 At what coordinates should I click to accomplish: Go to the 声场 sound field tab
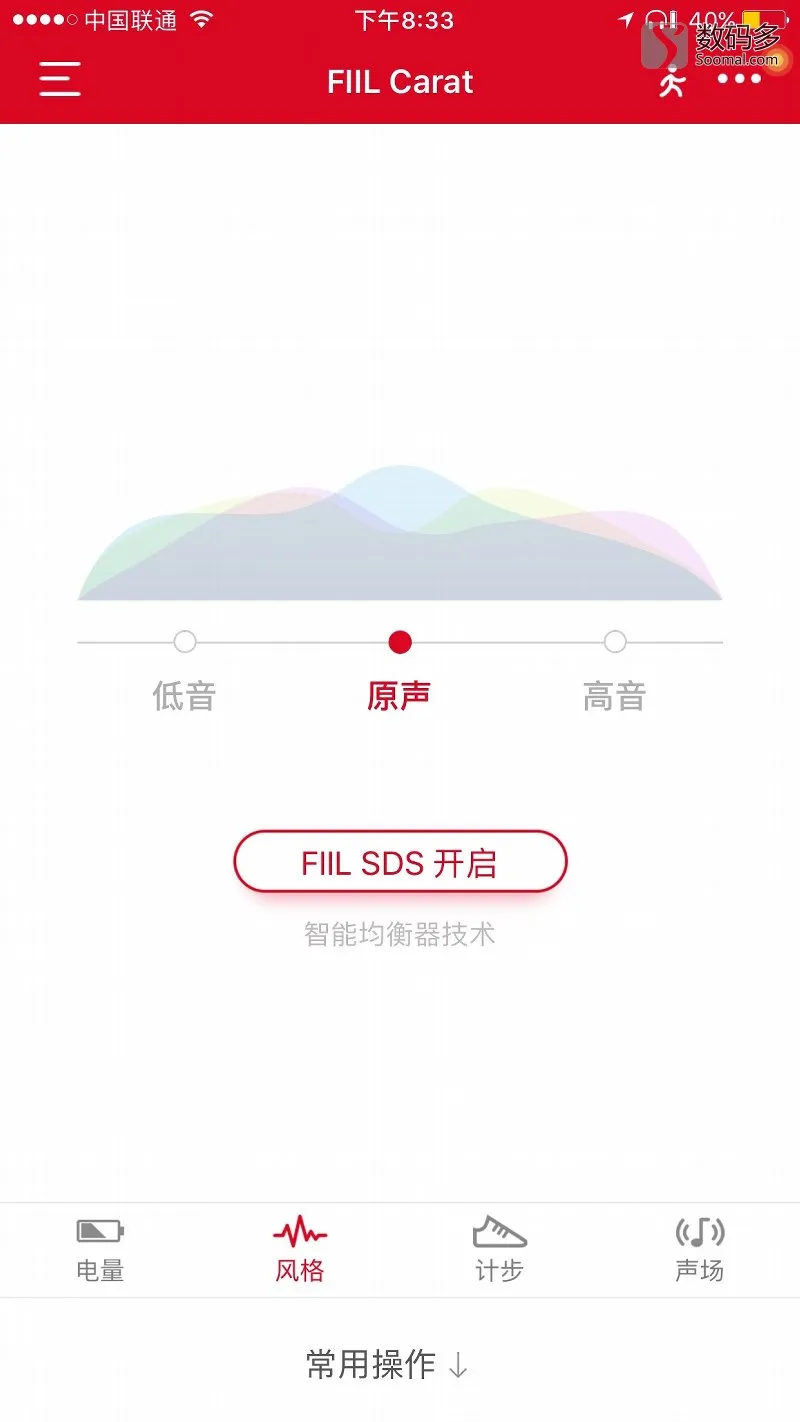pyautogui.click(x=699, y=1249)
